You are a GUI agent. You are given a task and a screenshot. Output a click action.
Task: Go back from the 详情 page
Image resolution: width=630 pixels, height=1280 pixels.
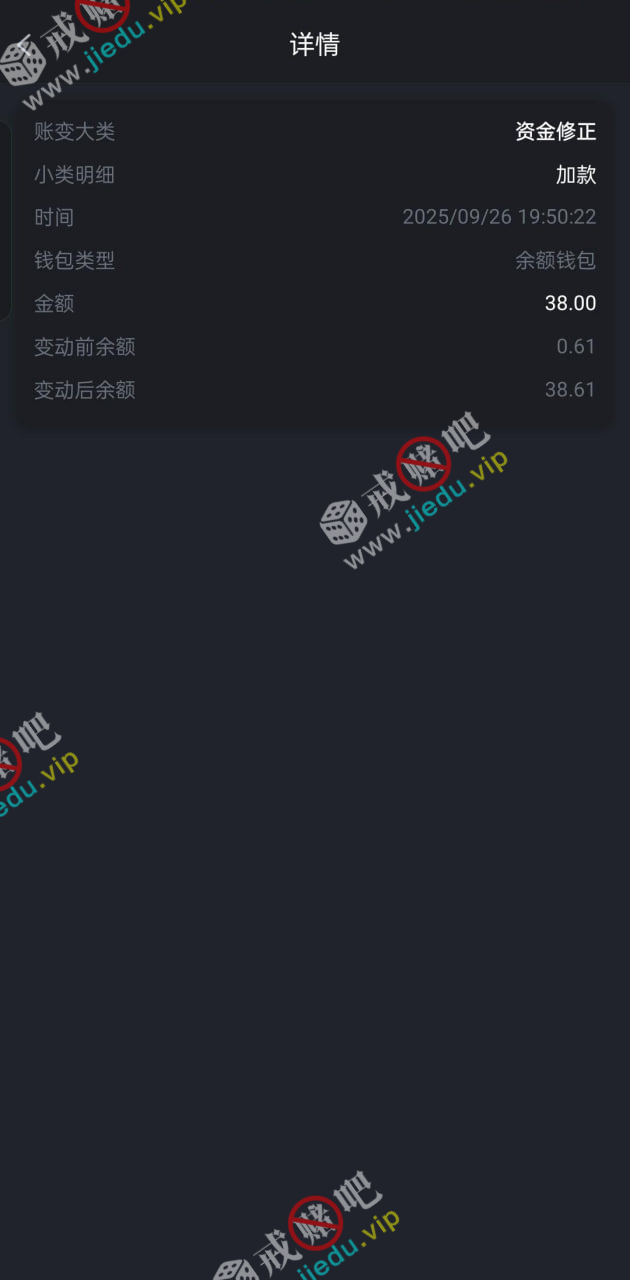tap(24, 44)
